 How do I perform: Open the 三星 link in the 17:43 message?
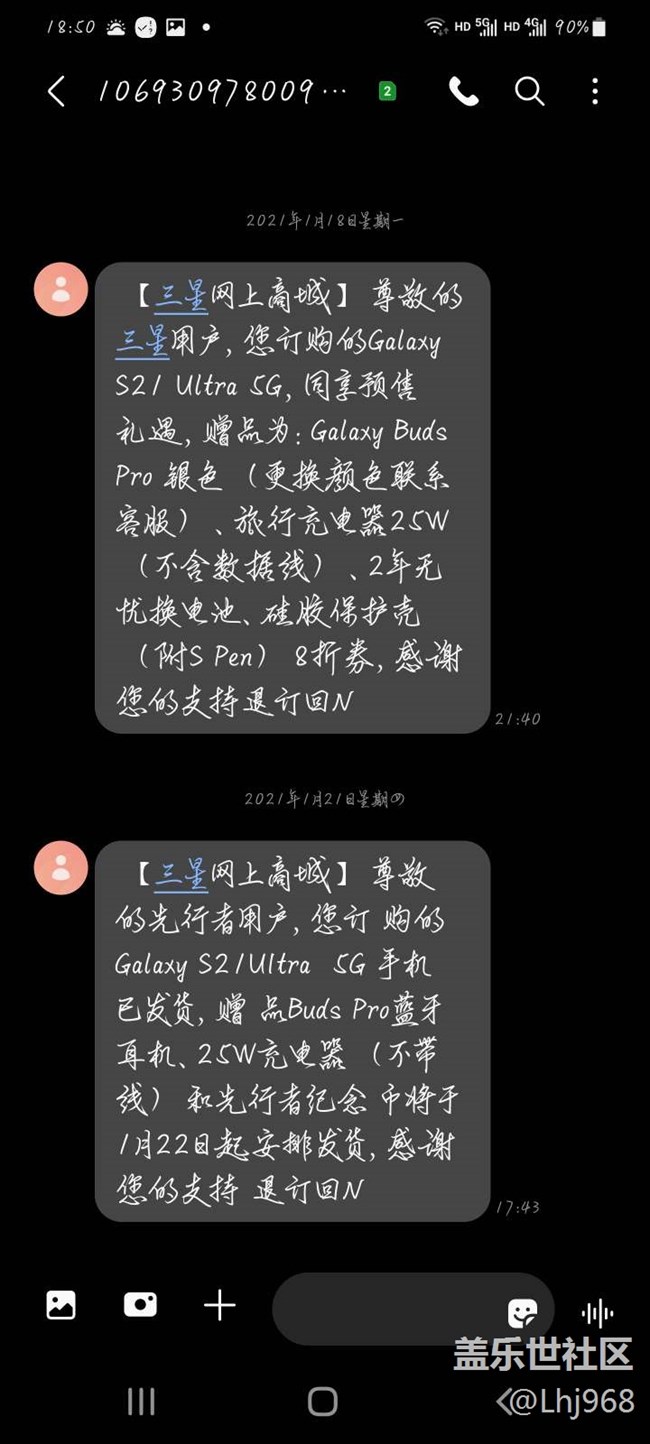pyautogui.click(x=181, y=875)
